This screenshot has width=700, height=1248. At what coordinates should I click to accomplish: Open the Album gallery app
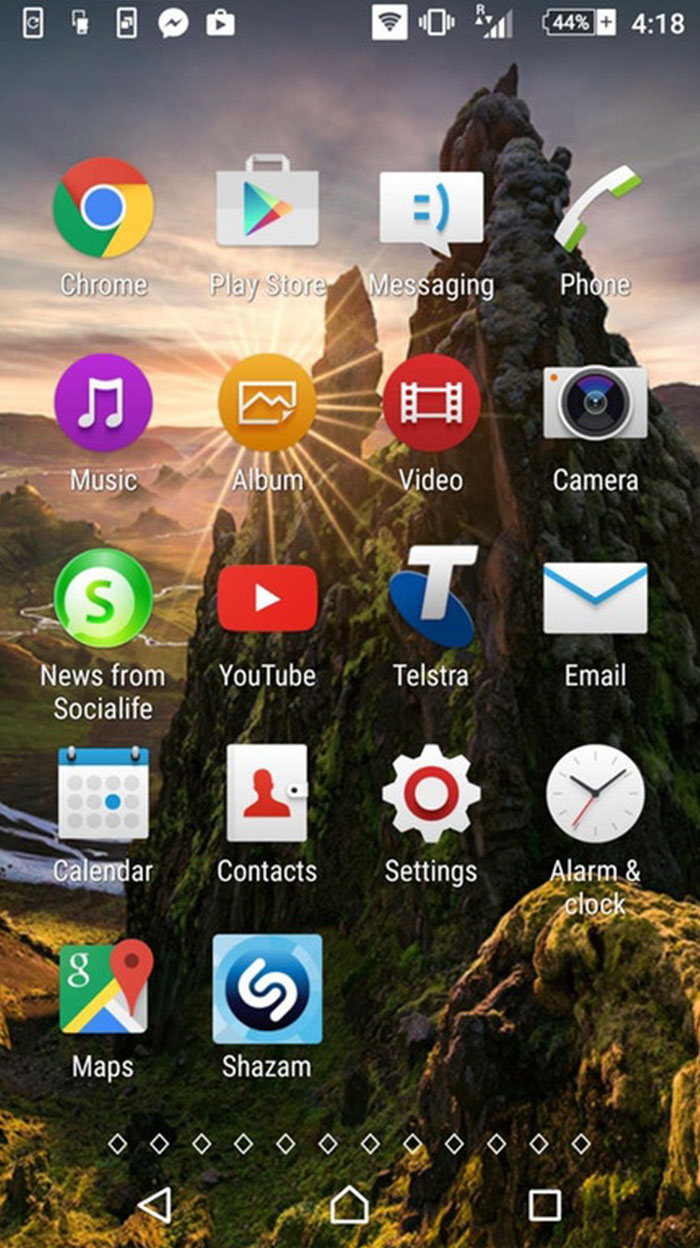point(267,403)
